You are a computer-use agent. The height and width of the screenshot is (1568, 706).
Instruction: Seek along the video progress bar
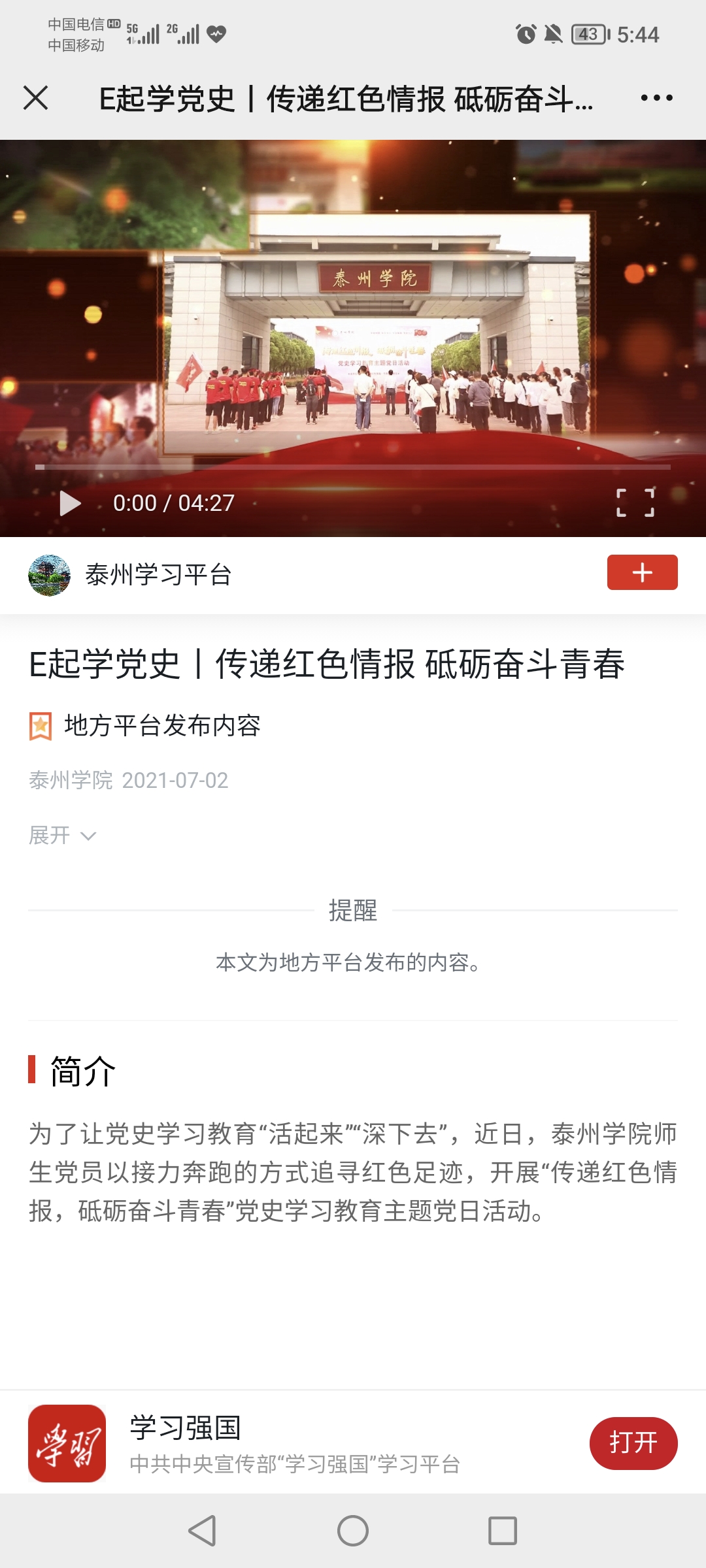pos(353,467)
